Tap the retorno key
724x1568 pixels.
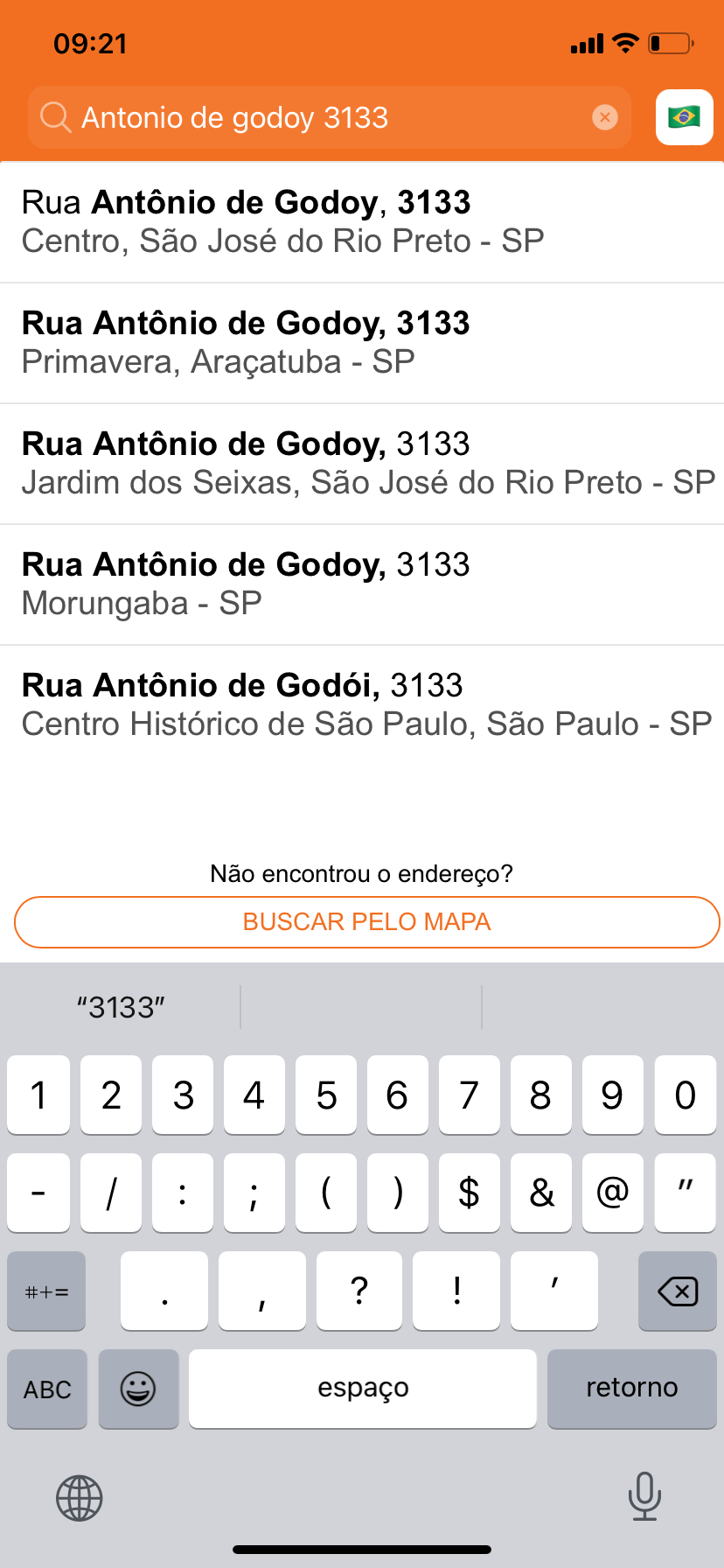[x=631, y=1389]
